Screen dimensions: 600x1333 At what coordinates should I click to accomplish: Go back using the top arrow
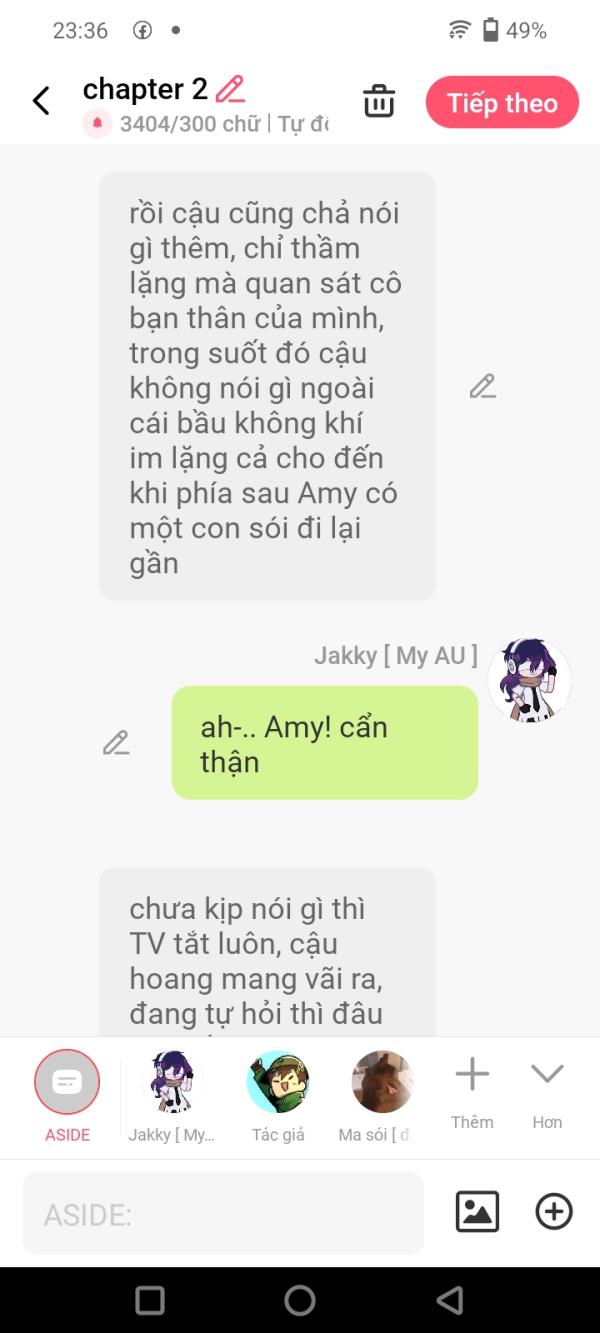(41, 101)
